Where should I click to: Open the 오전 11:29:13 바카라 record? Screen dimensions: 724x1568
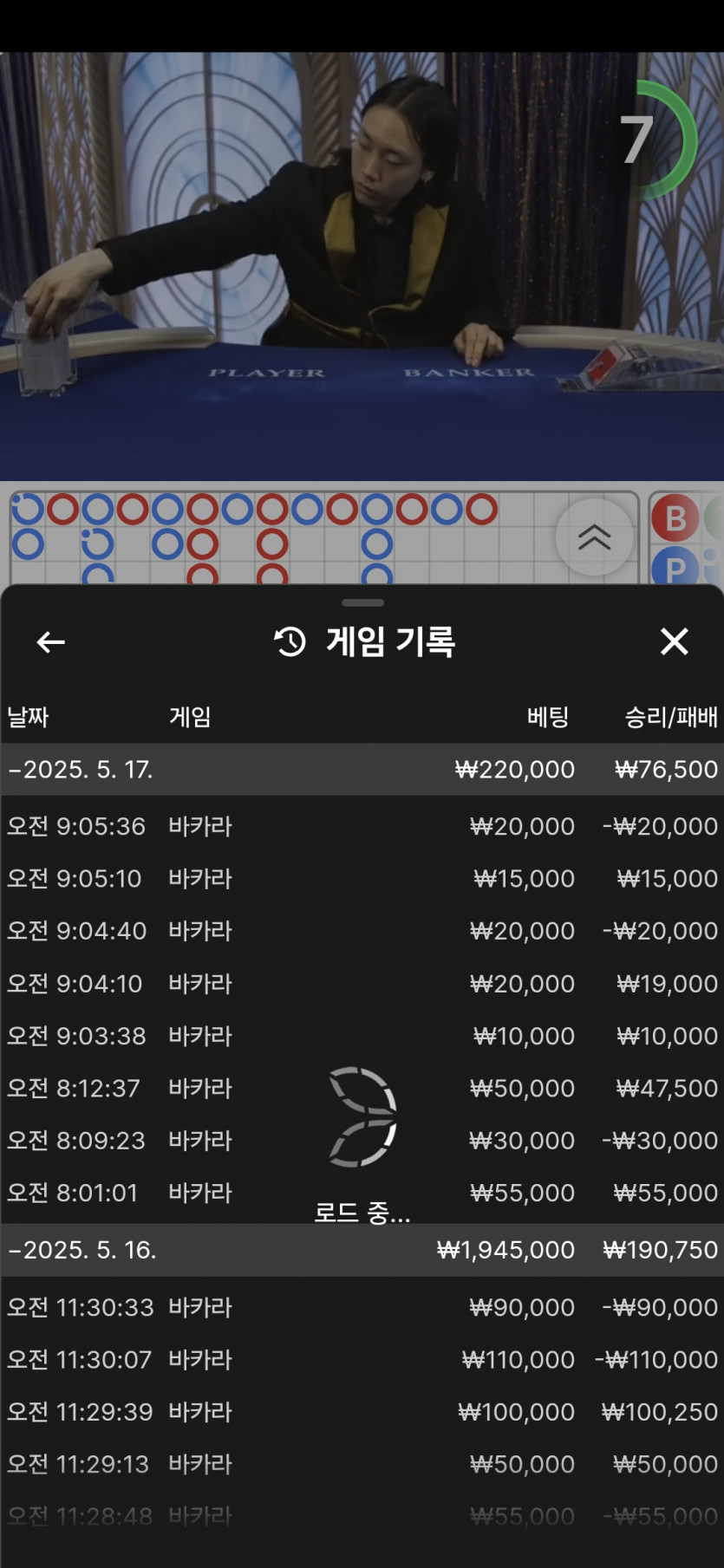point(362,1464)
